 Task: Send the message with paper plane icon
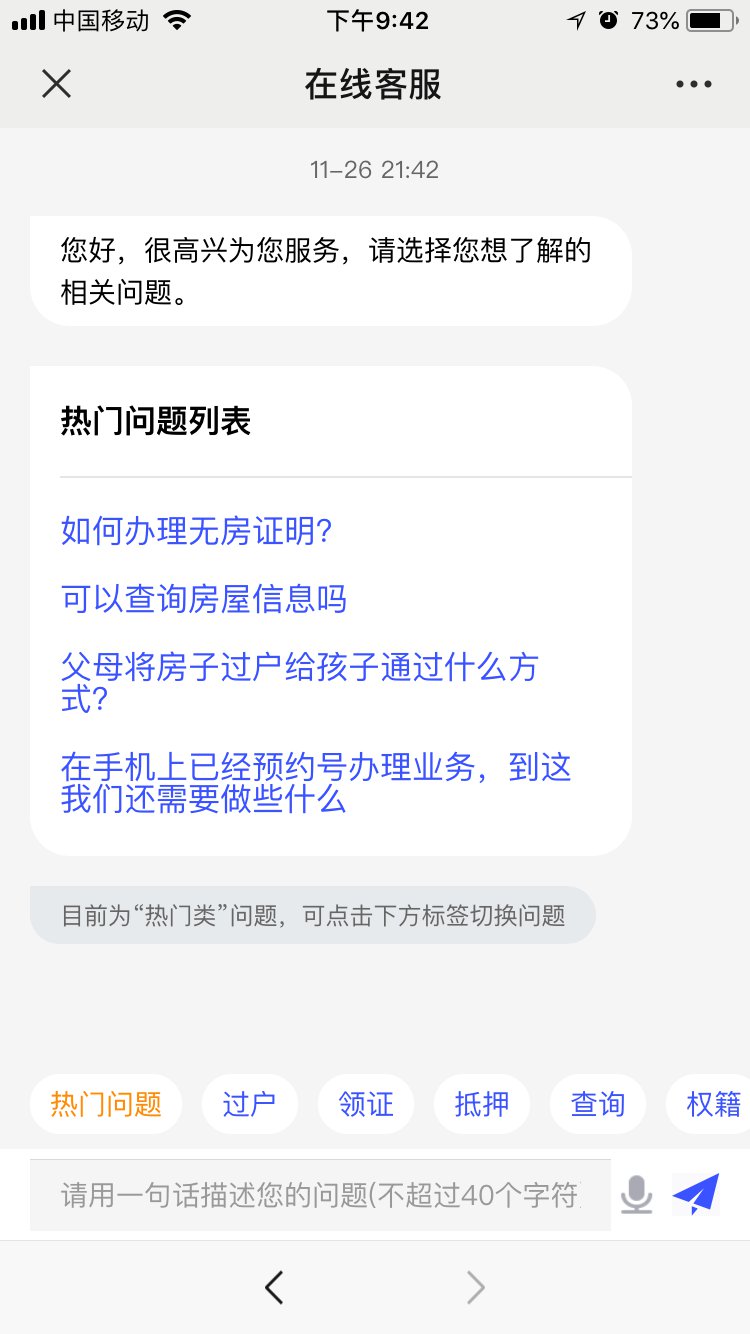click(x=696, y=1194)
